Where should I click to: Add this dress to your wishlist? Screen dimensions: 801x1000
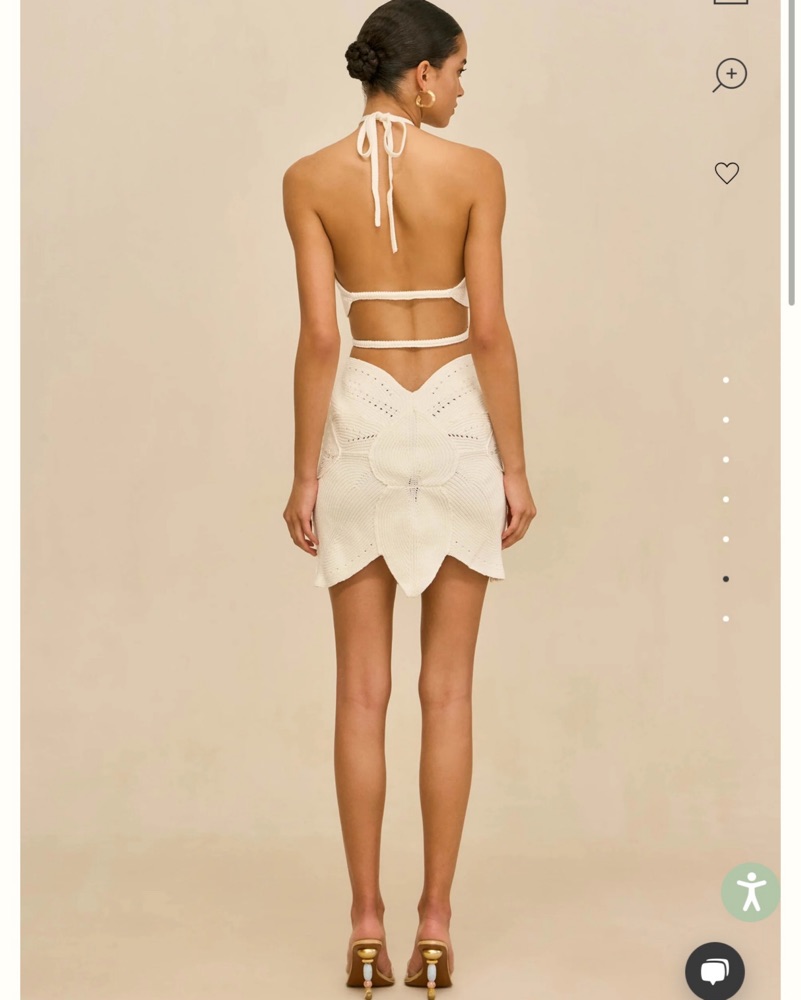(727, 173)
